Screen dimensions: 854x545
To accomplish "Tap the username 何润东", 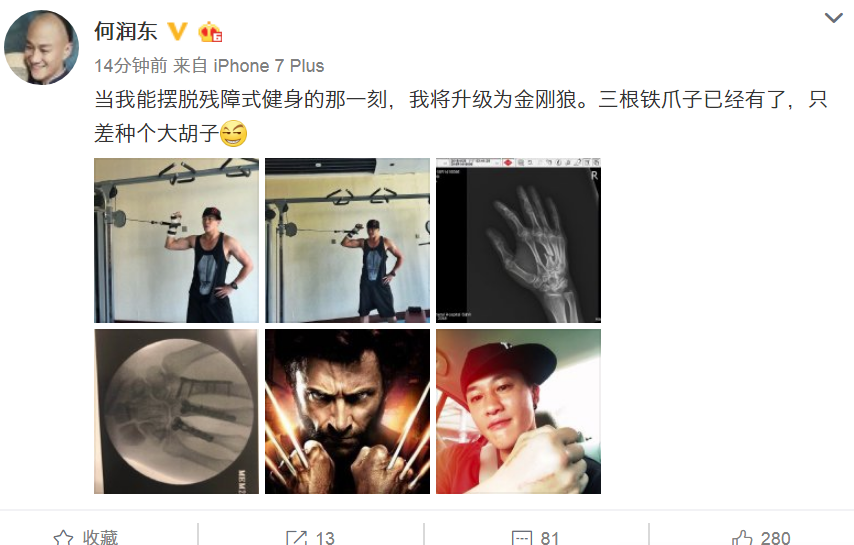I will click(x=125, y=31).
